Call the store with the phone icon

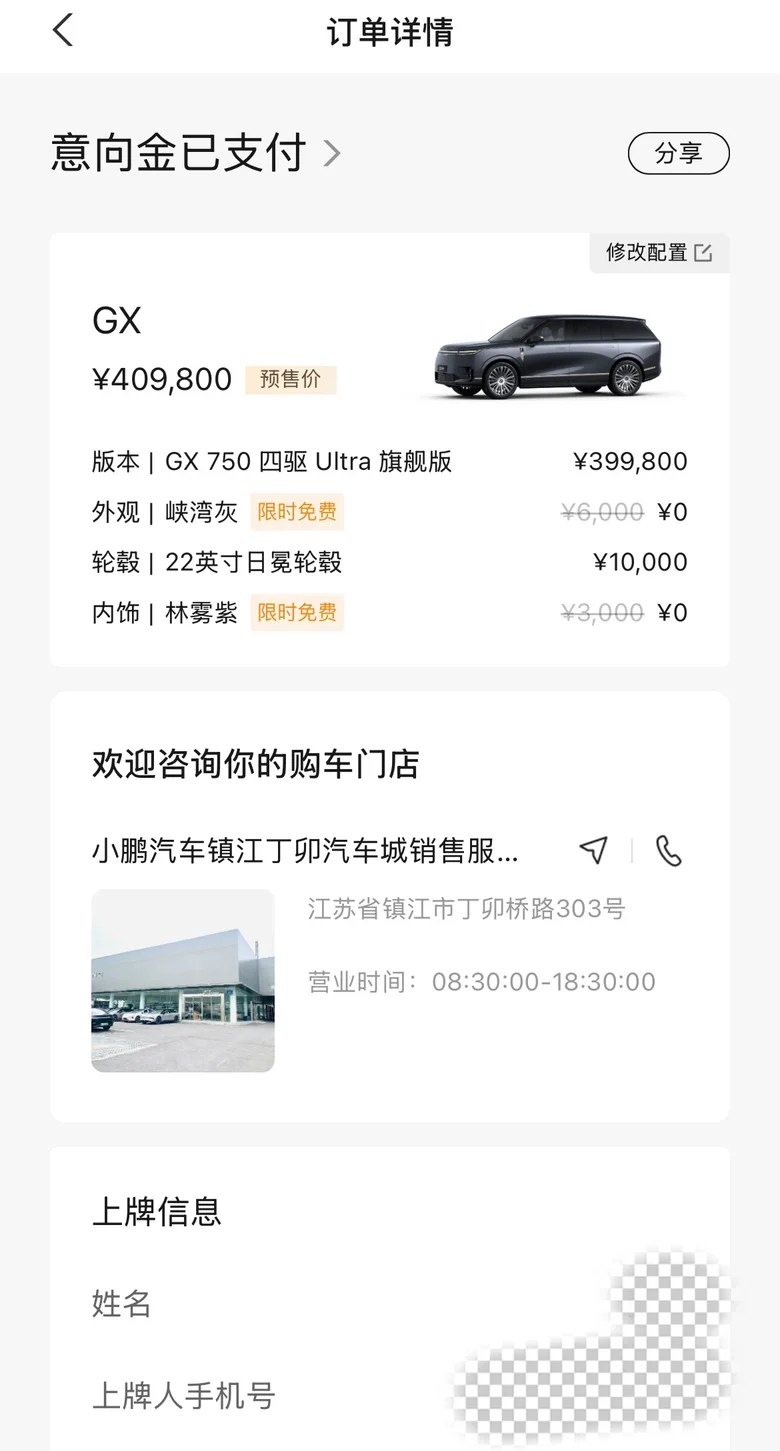(668, 851)
